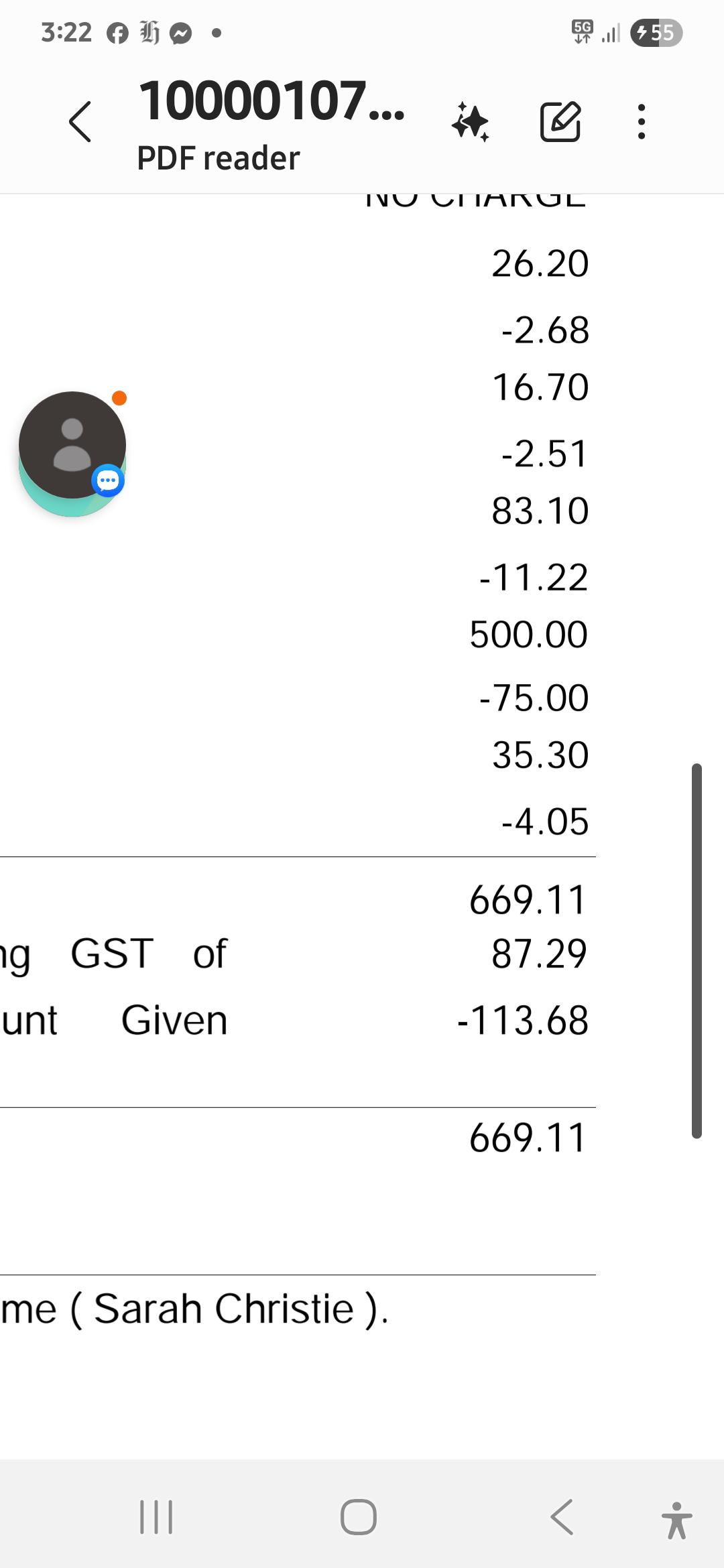
Task: Go back from the PDF reader
Action: [80, 122]
